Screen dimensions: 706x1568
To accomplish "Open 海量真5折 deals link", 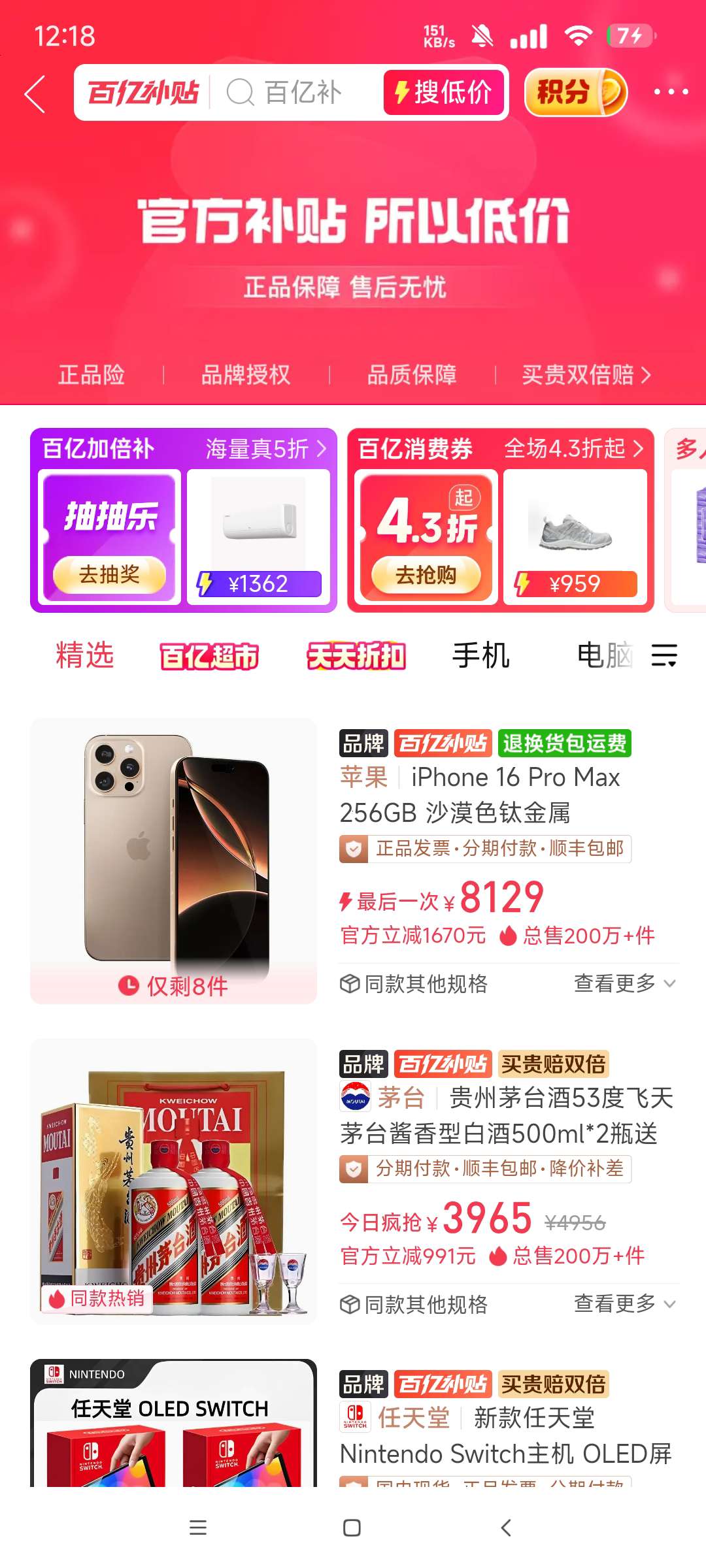I will click(265, 449).
